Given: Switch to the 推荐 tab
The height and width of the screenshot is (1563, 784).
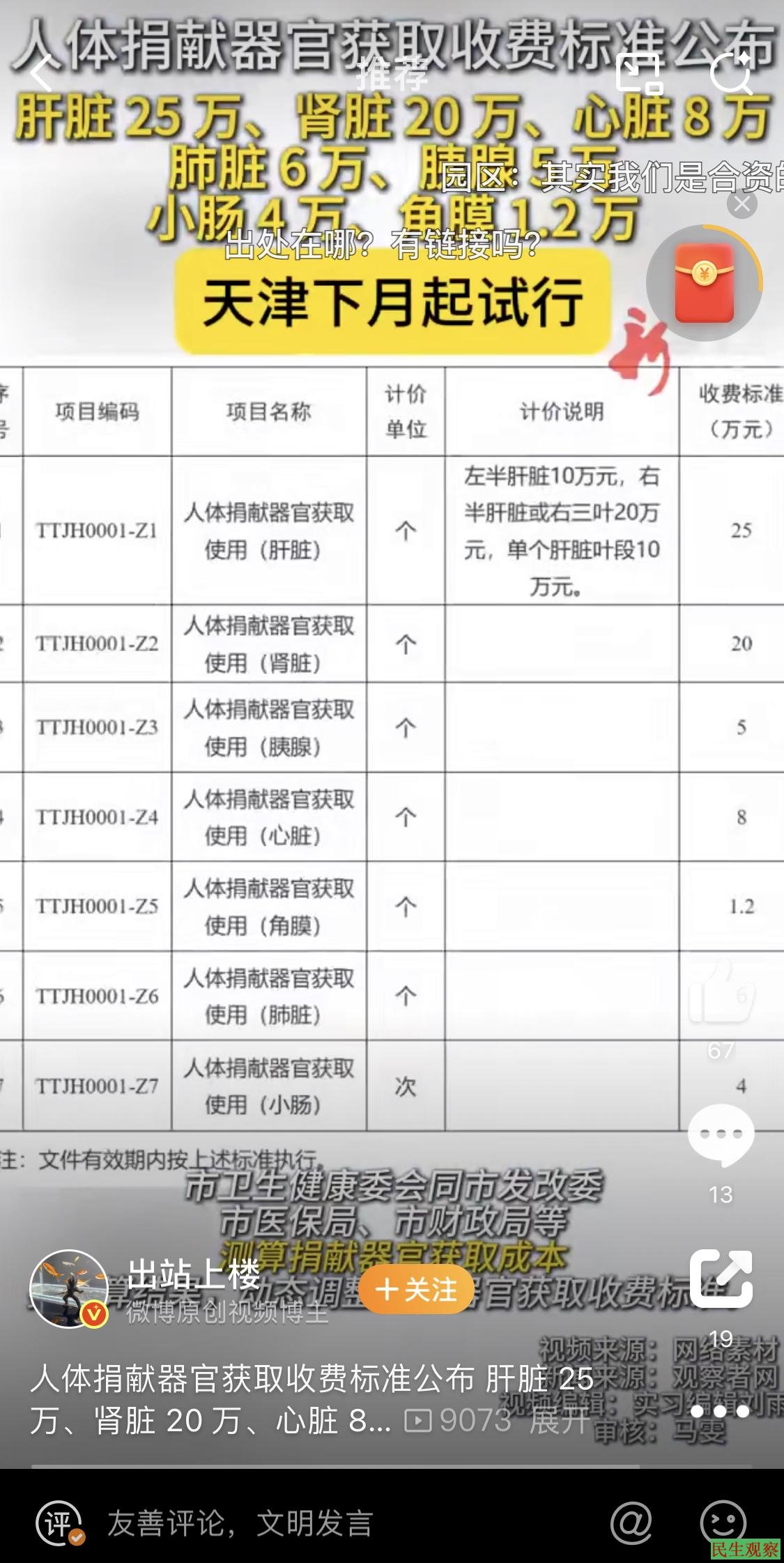Looking at the screenshot, I should pos(392,75).
